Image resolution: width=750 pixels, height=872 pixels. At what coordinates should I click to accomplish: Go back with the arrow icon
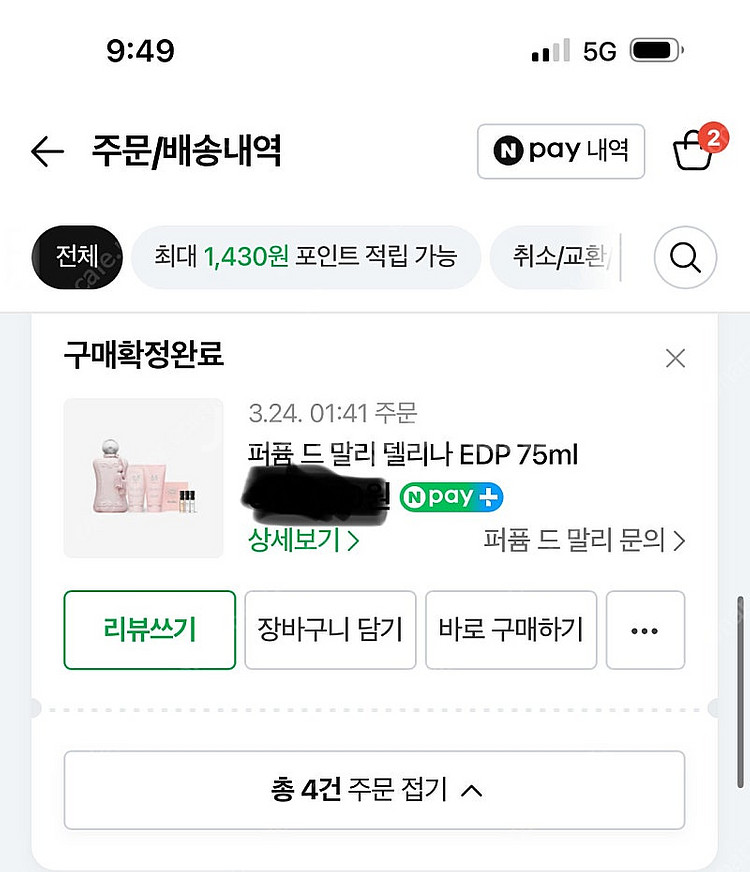47,152
